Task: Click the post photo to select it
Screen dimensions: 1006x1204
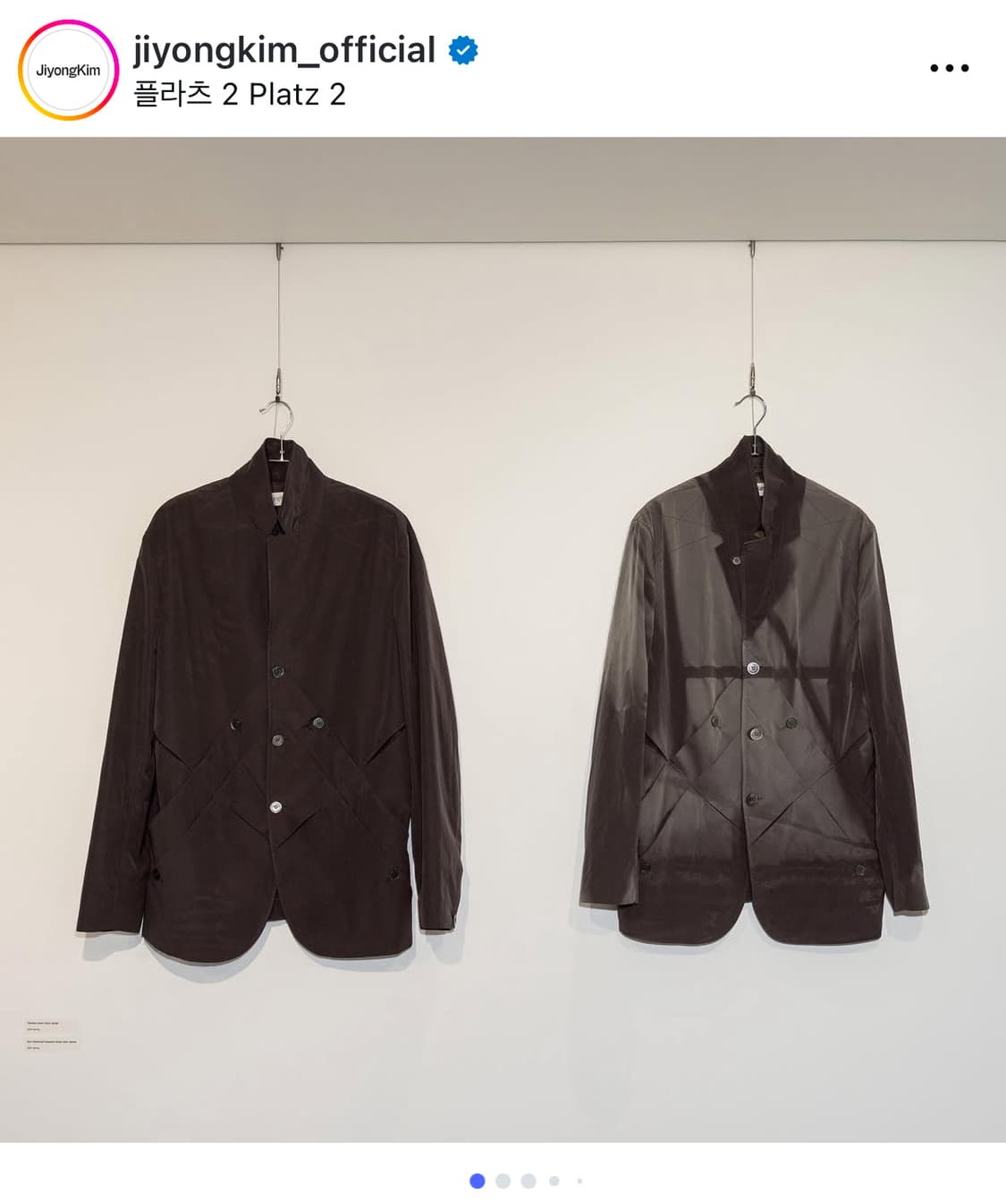Action: point(503,626)
